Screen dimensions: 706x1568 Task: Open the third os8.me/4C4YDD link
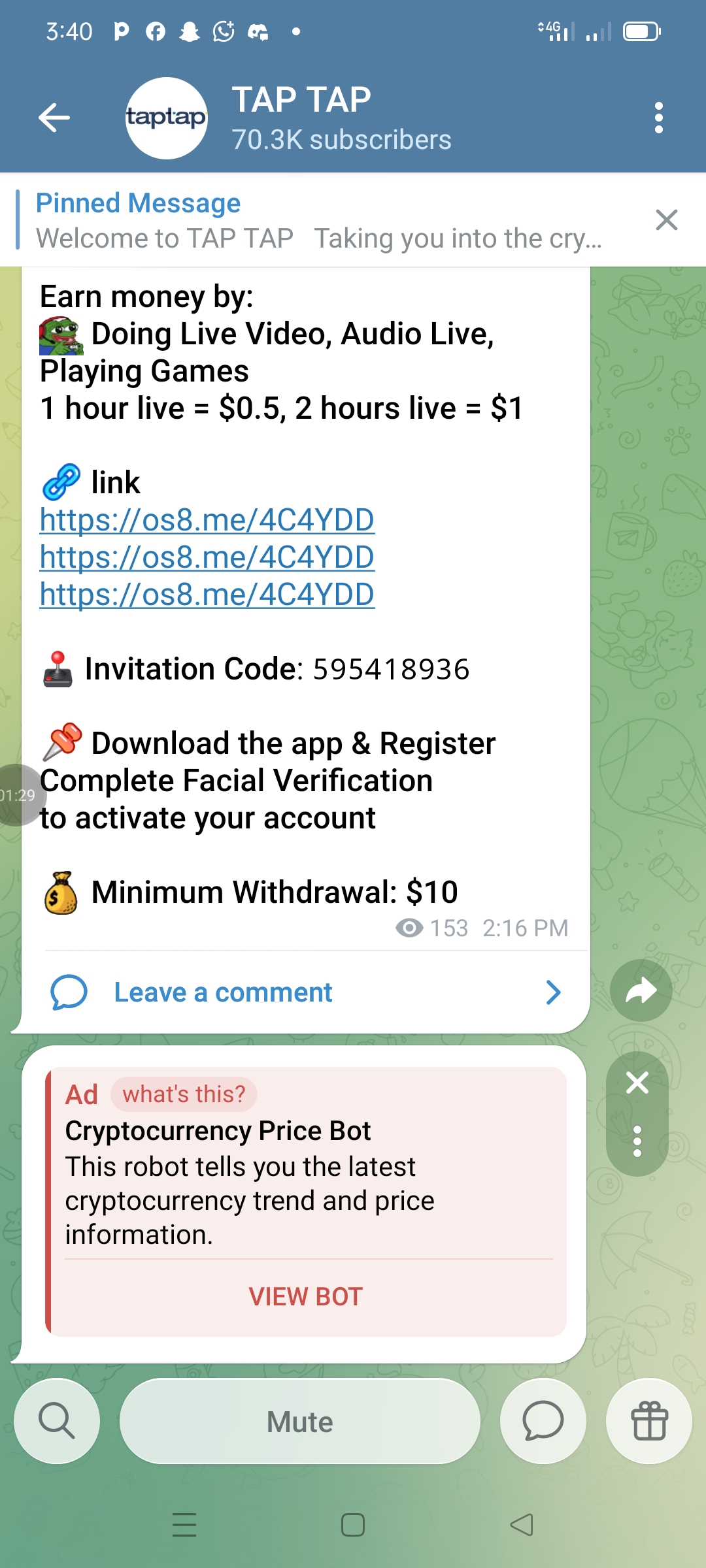coord(207,595)
